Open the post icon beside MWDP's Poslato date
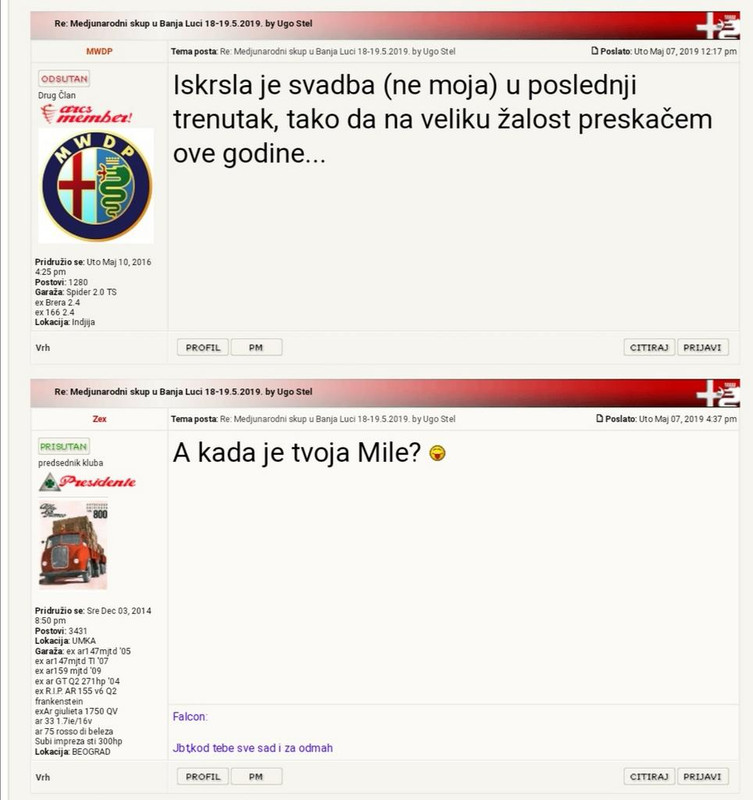 pos(596,49)
